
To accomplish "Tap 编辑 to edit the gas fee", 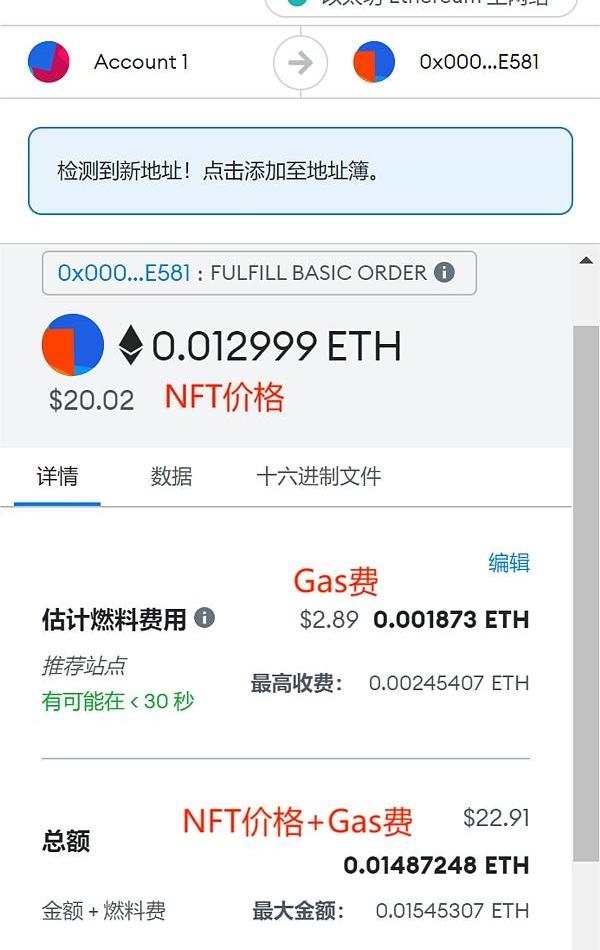I will pyautogui.click(x=508, y=562).
